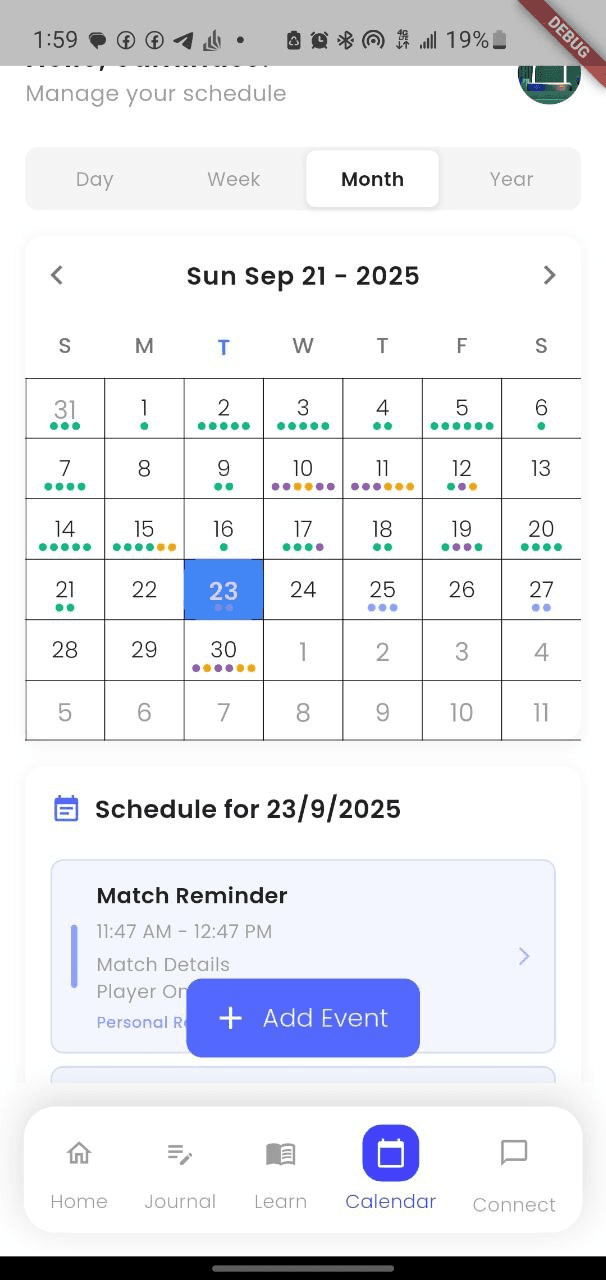This screenshot has width=606, height=1280.
Task: Switch to Week view
Action: tap(233, 179)
